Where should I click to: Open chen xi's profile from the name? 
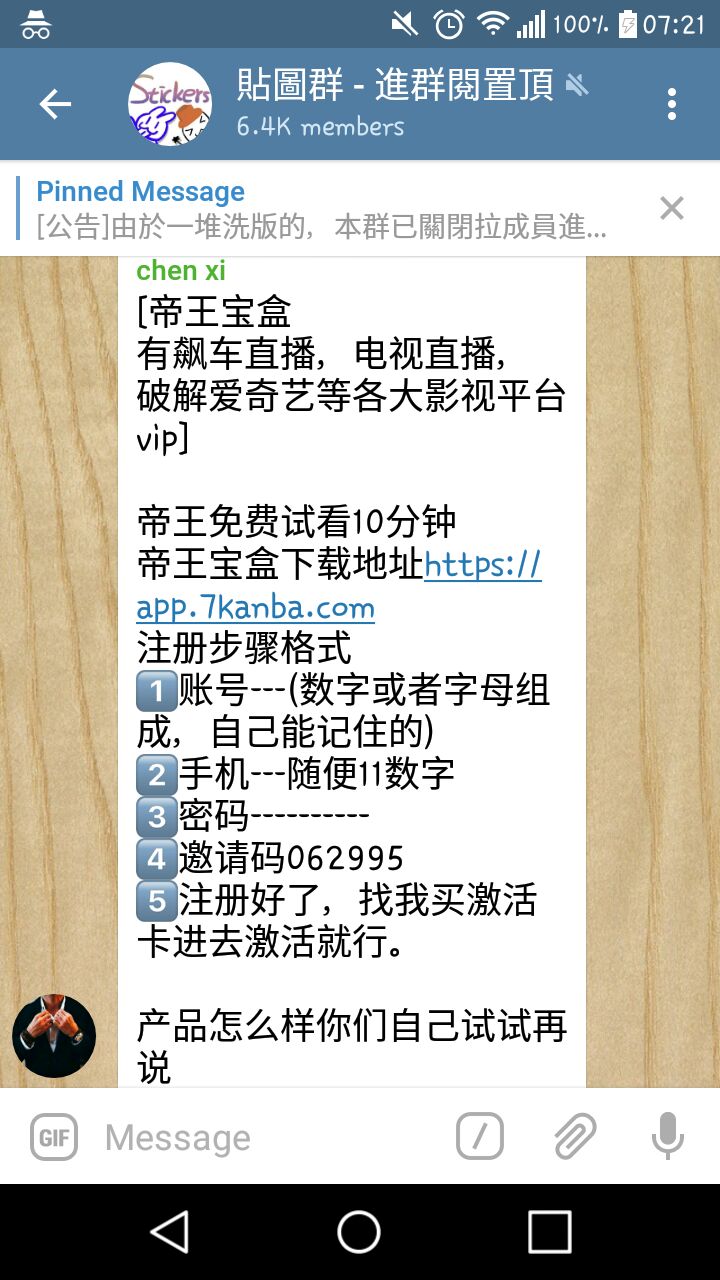181,270
